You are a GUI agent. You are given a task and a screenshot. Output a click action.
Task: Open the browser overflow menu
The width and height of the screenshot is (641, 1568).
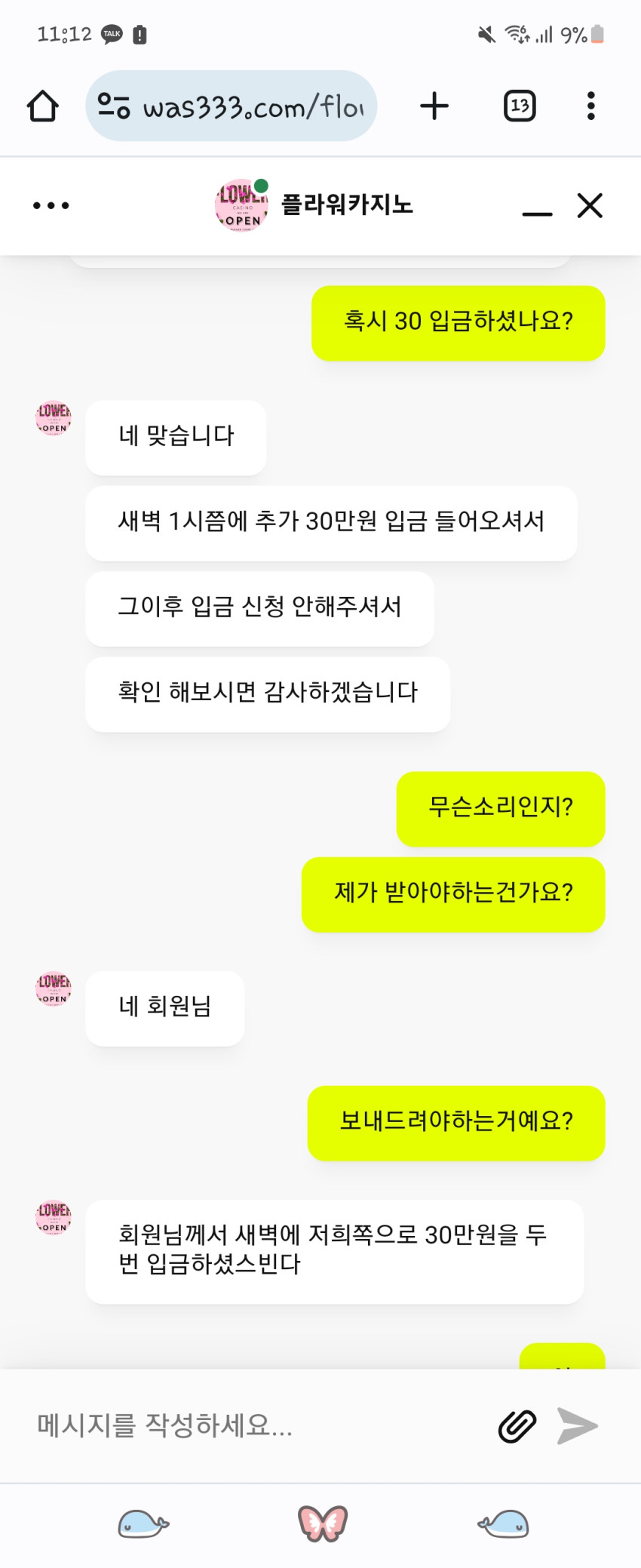(591, 106)
